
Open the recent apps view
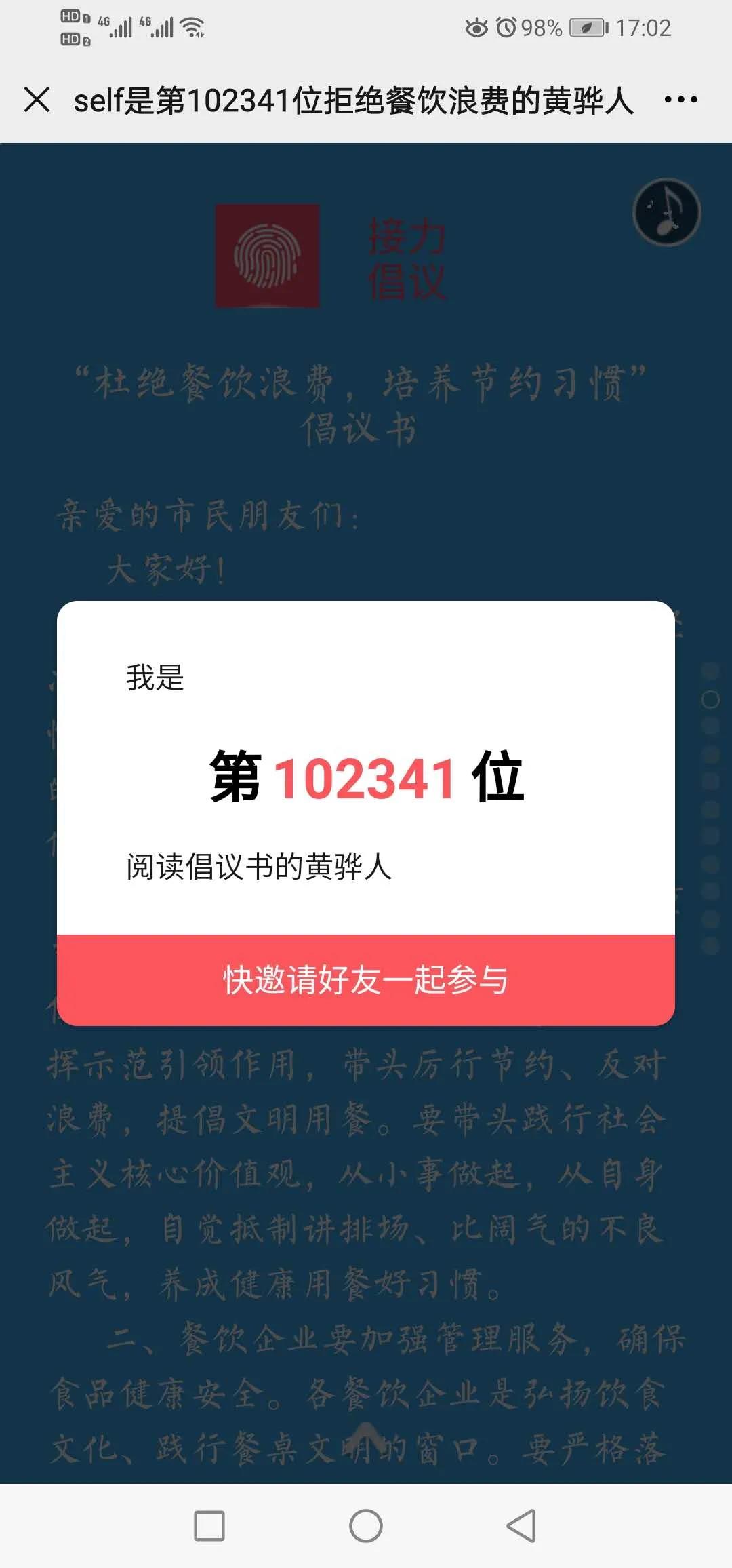[209, 1526]
